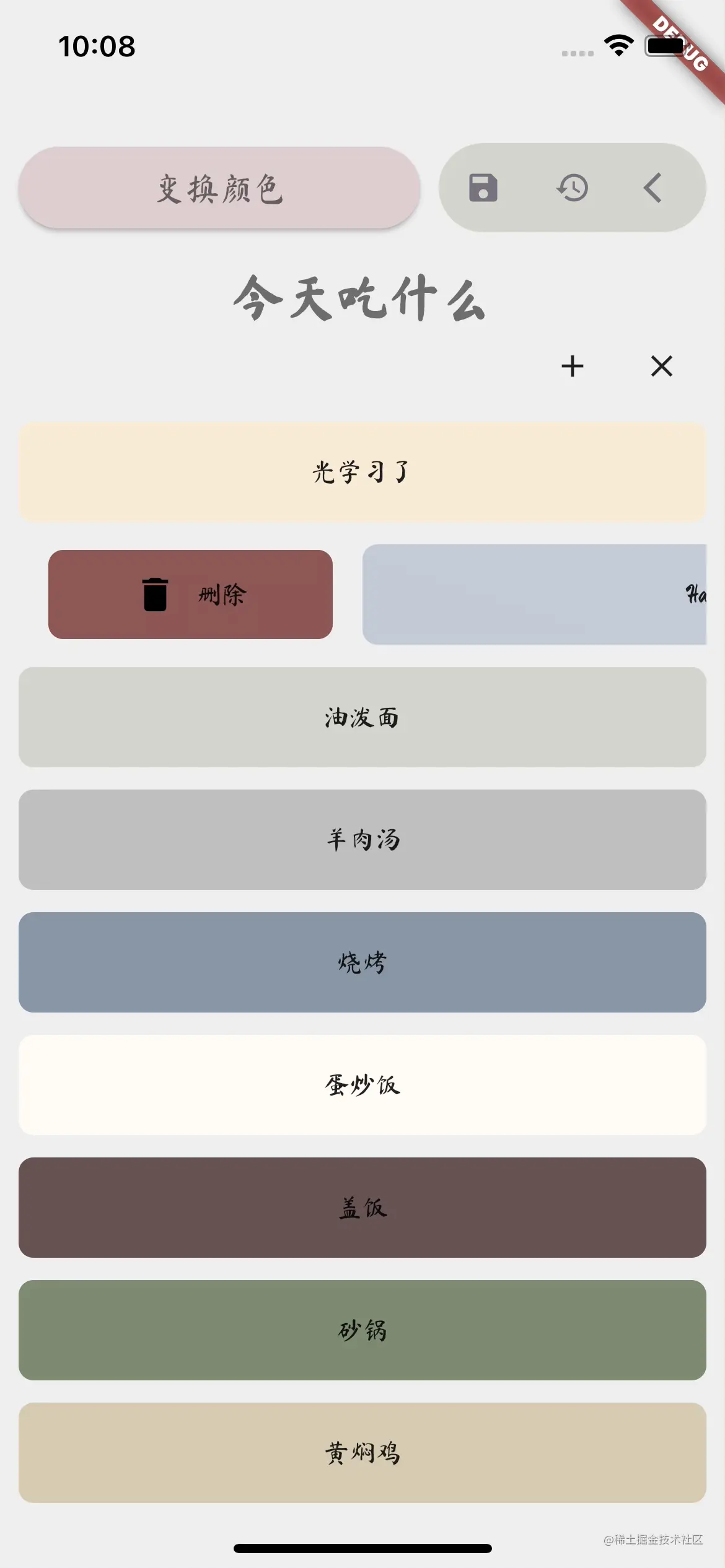Select the 羊肉汤 food option
This screenshot has height=1568, width=725.
click(x=362, y=840)
